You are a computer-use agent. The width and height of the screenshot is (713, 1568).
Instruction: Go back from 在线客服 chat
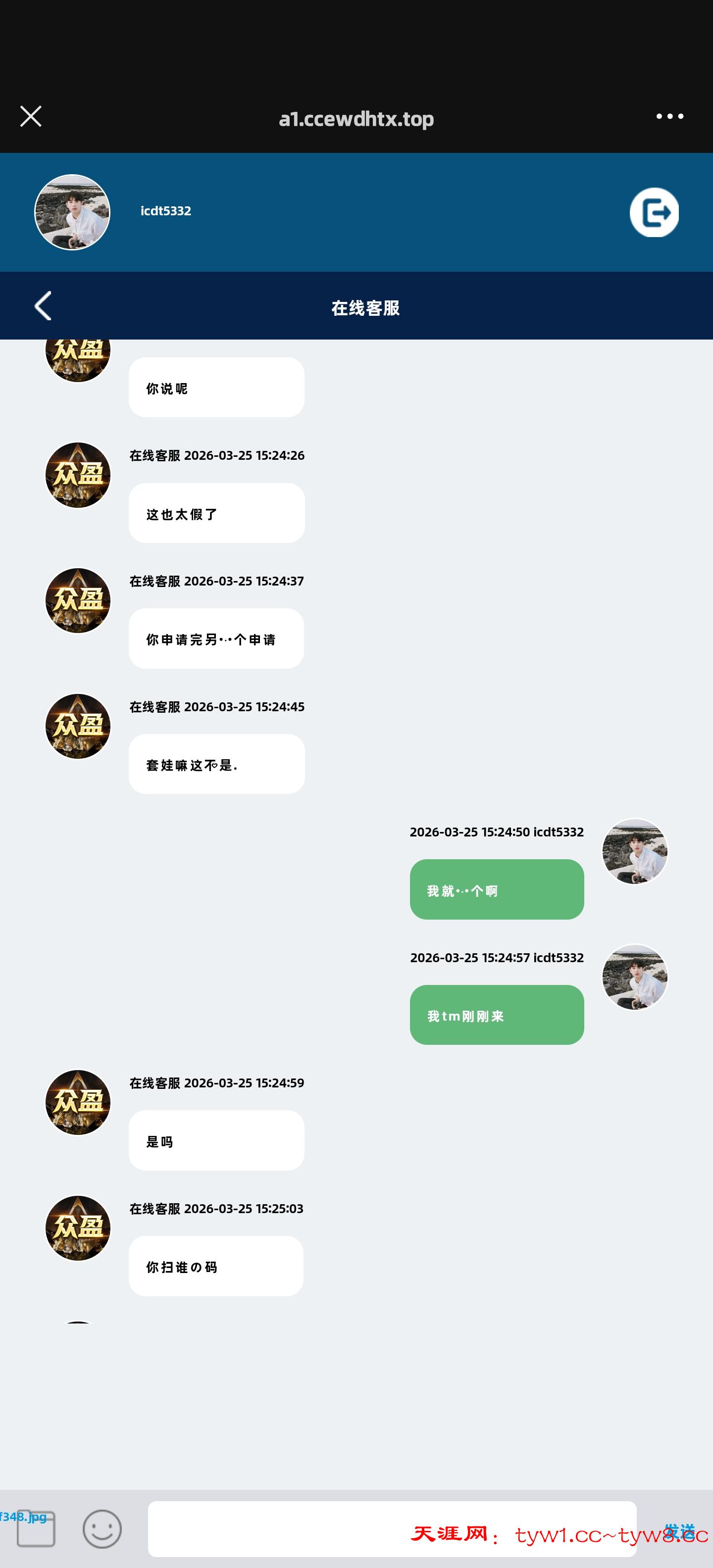pos(43,305)
